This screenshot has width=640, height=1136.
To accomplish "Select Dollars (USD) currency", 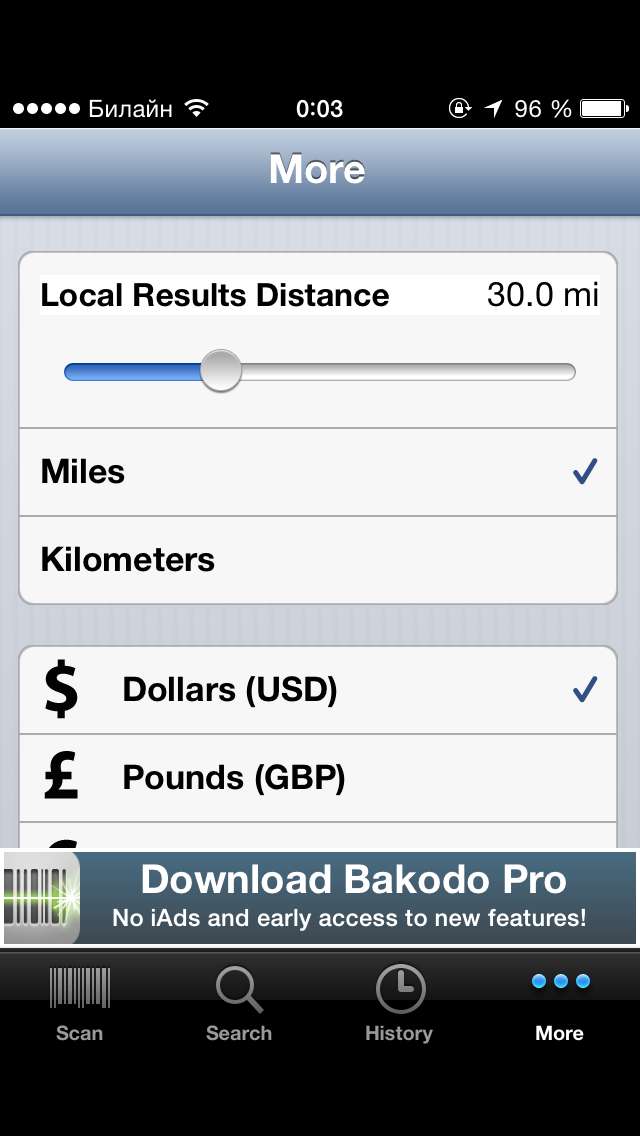I will point(318,690).
